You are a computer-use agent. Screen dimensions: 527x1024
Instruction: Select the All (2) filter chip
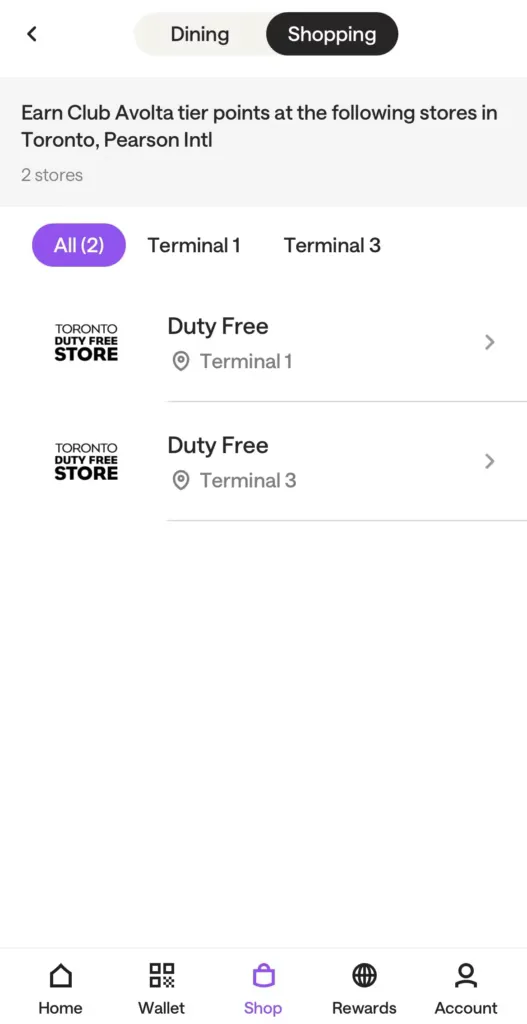pyautogui.click(x=78, y=245)
